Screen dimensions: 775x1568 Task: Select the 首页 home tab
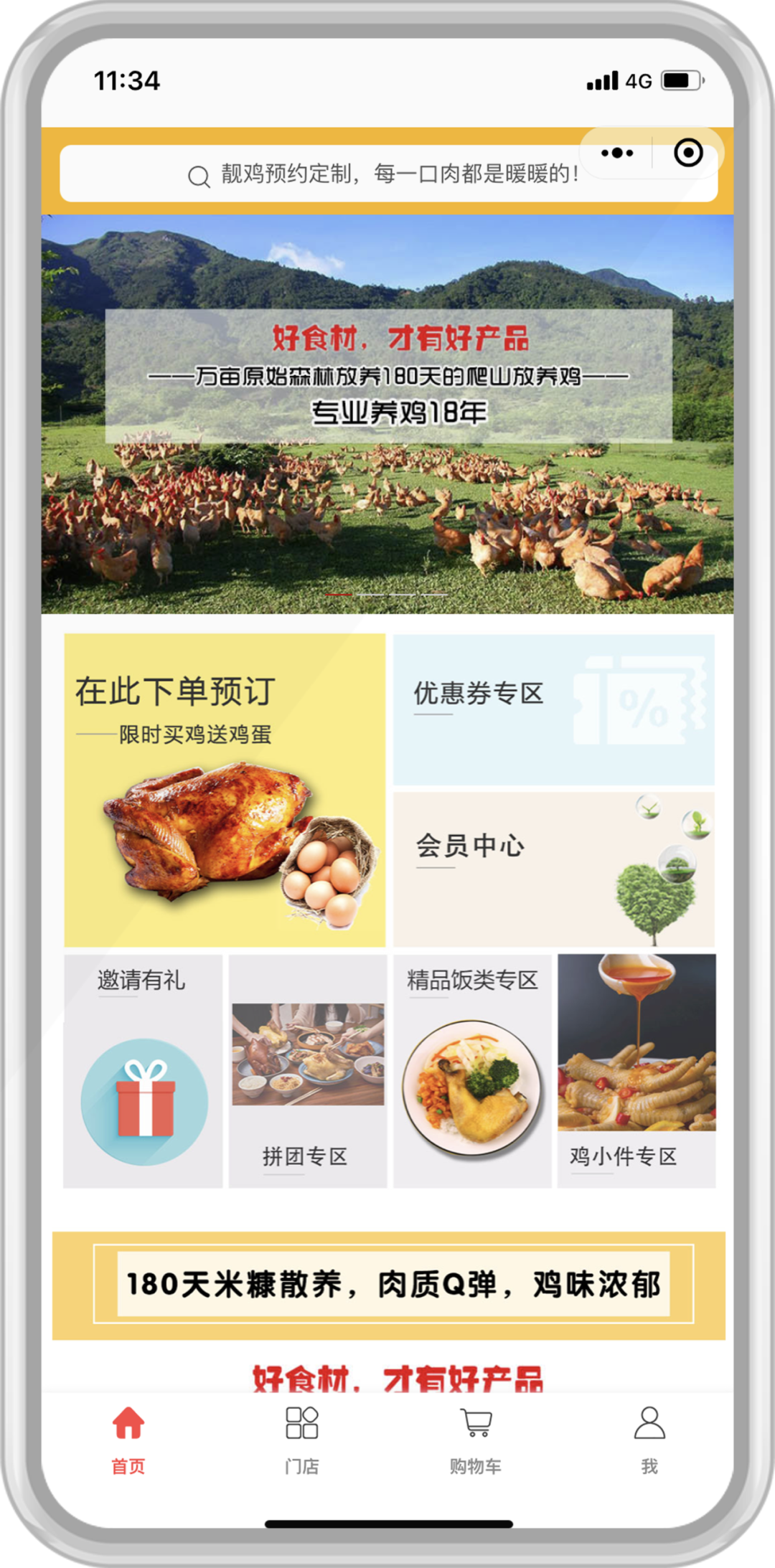pyautogui.click(x=128, y=1440)
